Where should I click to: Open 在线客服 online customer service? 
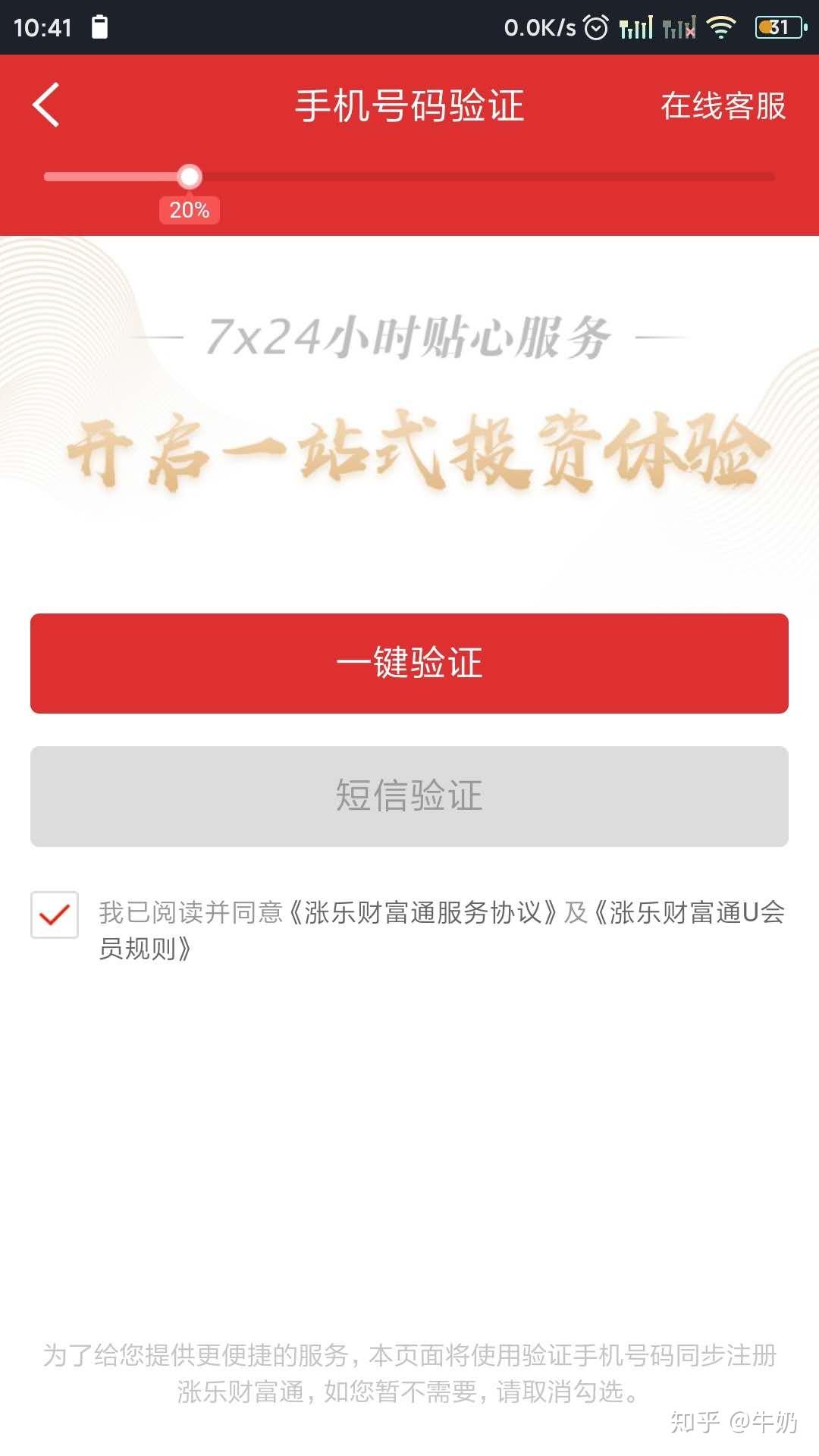click(723, 106)
